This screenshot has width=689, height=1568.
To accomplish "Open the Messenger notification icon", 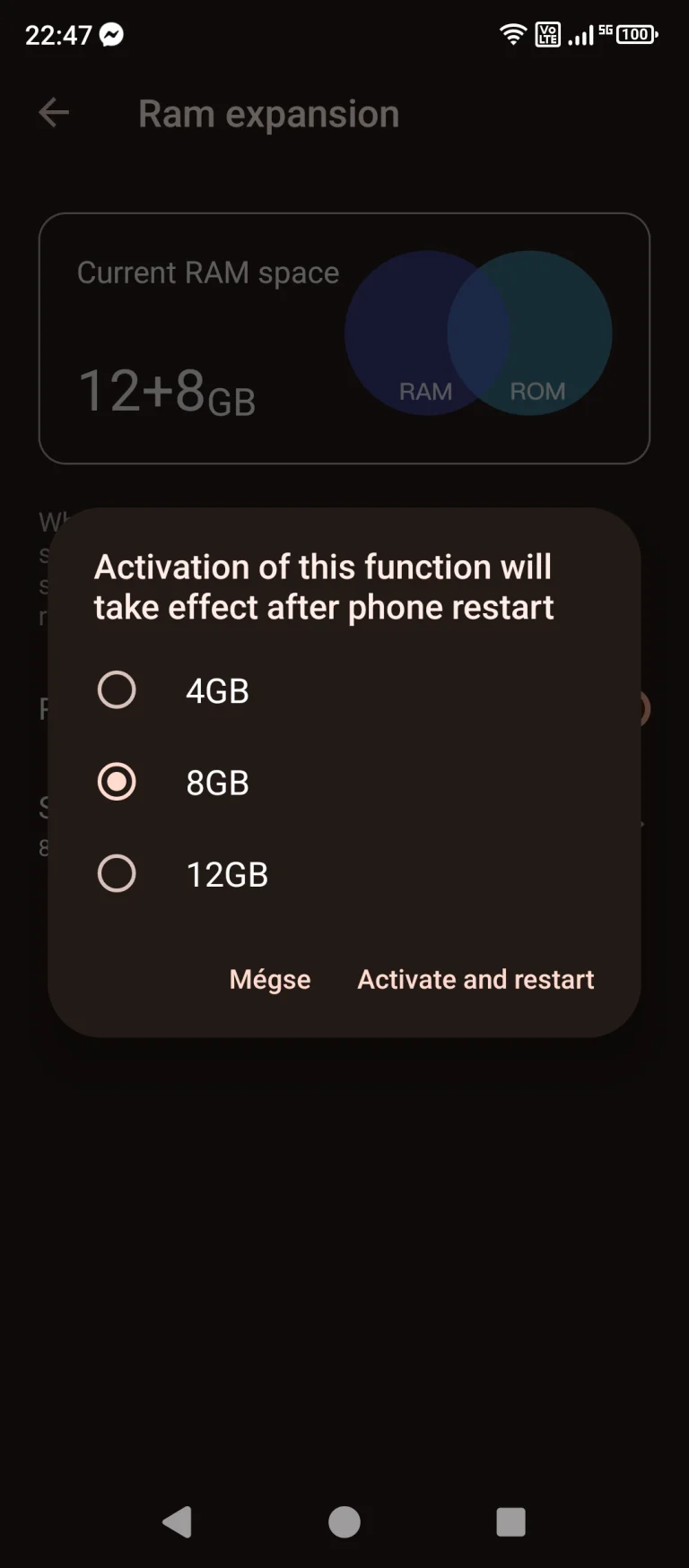I will click(112, 34).
